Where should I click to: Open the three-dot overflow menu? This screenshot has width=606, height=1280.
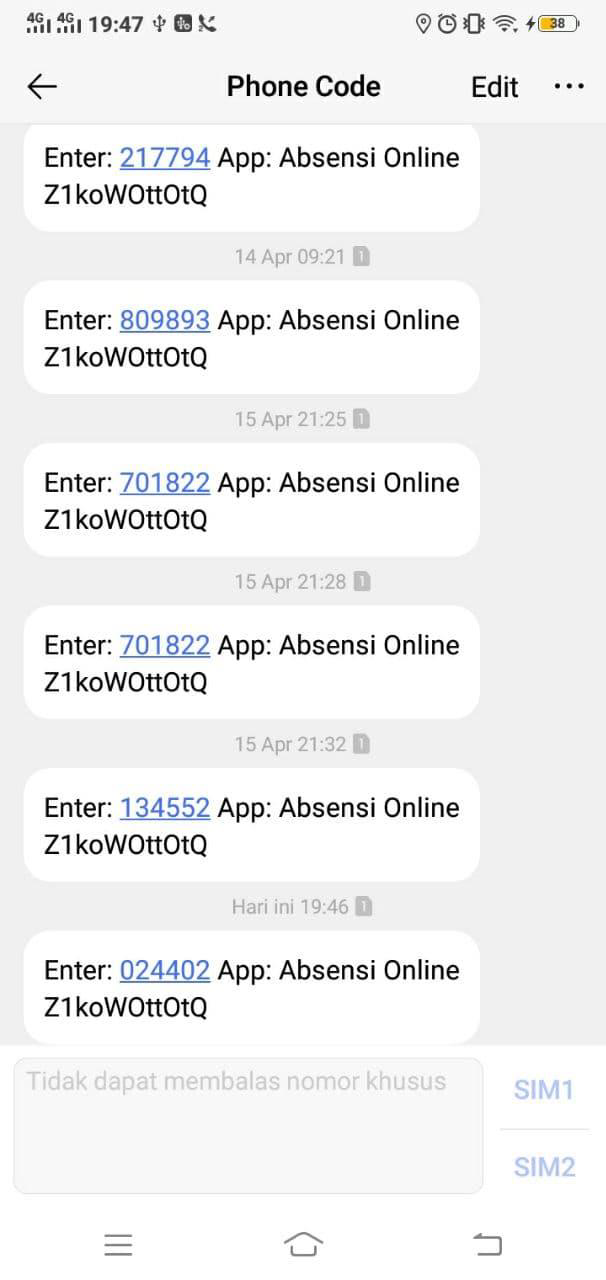[x=568, y=87]
